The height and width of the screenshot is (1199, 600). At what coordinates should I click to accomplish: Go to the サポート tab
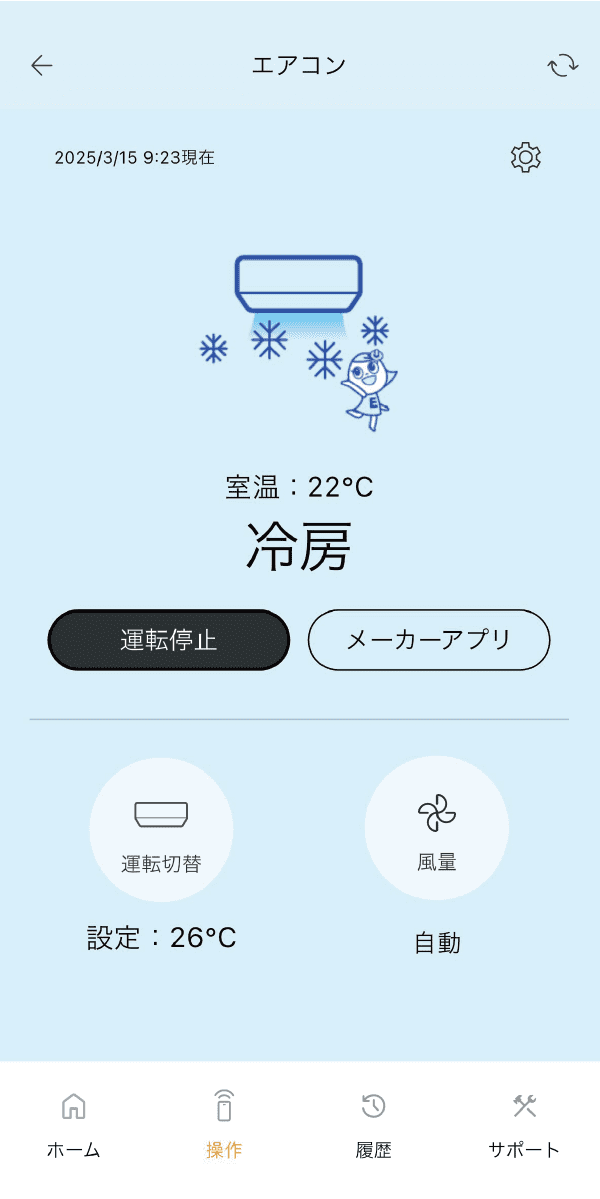coord(524,1125)
